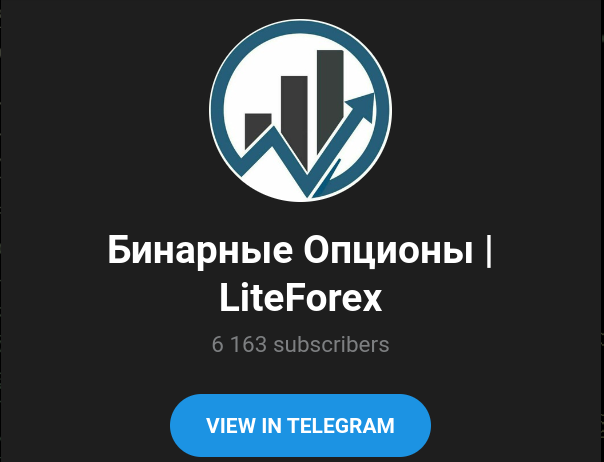Tap the View in Telegram button
The width and height of the screenshot is (604, 462).
[300, 425]
